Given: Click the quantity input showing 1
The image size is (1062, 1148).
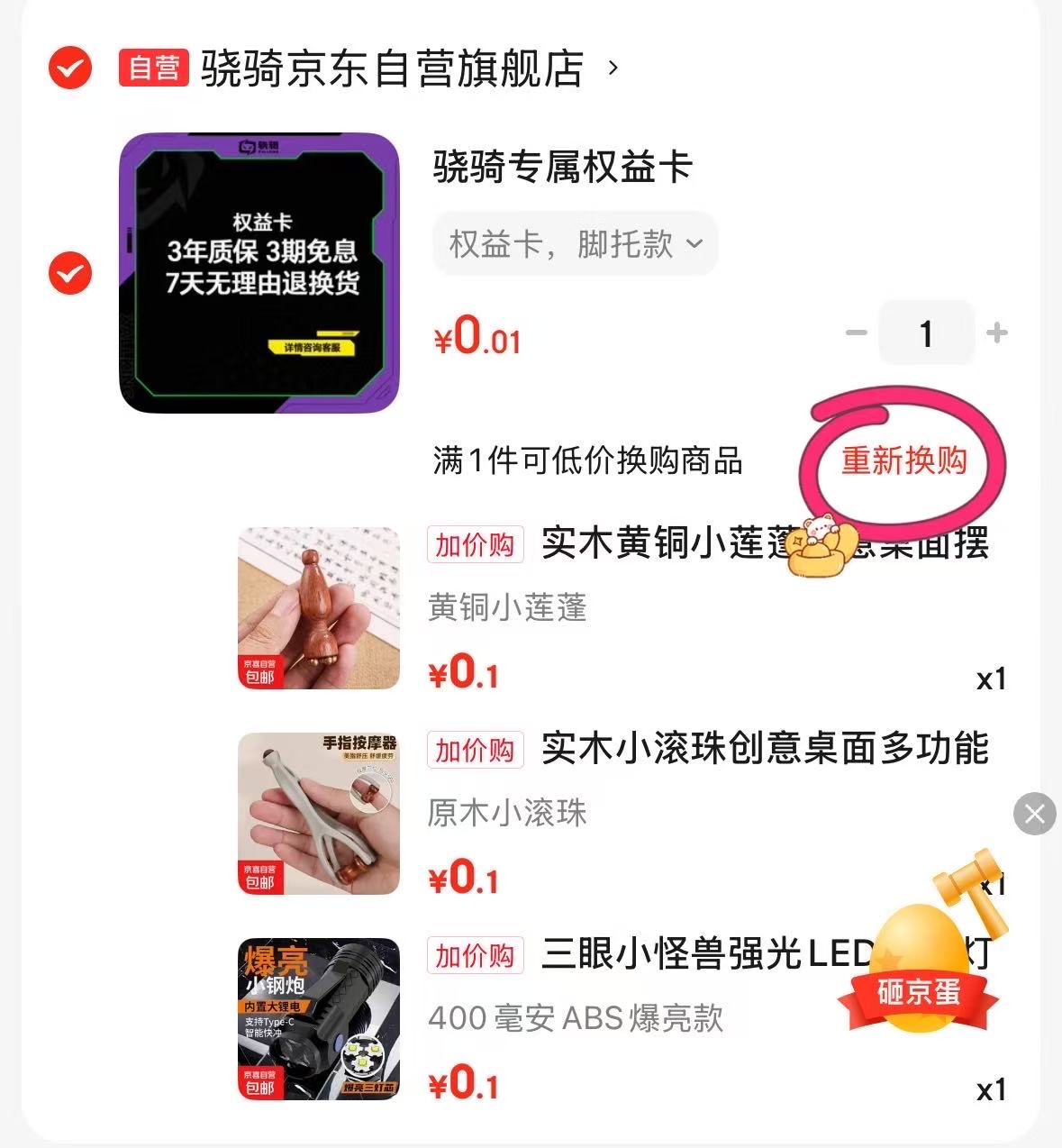Looking at the screenshot, I should [x=926, y=333].
